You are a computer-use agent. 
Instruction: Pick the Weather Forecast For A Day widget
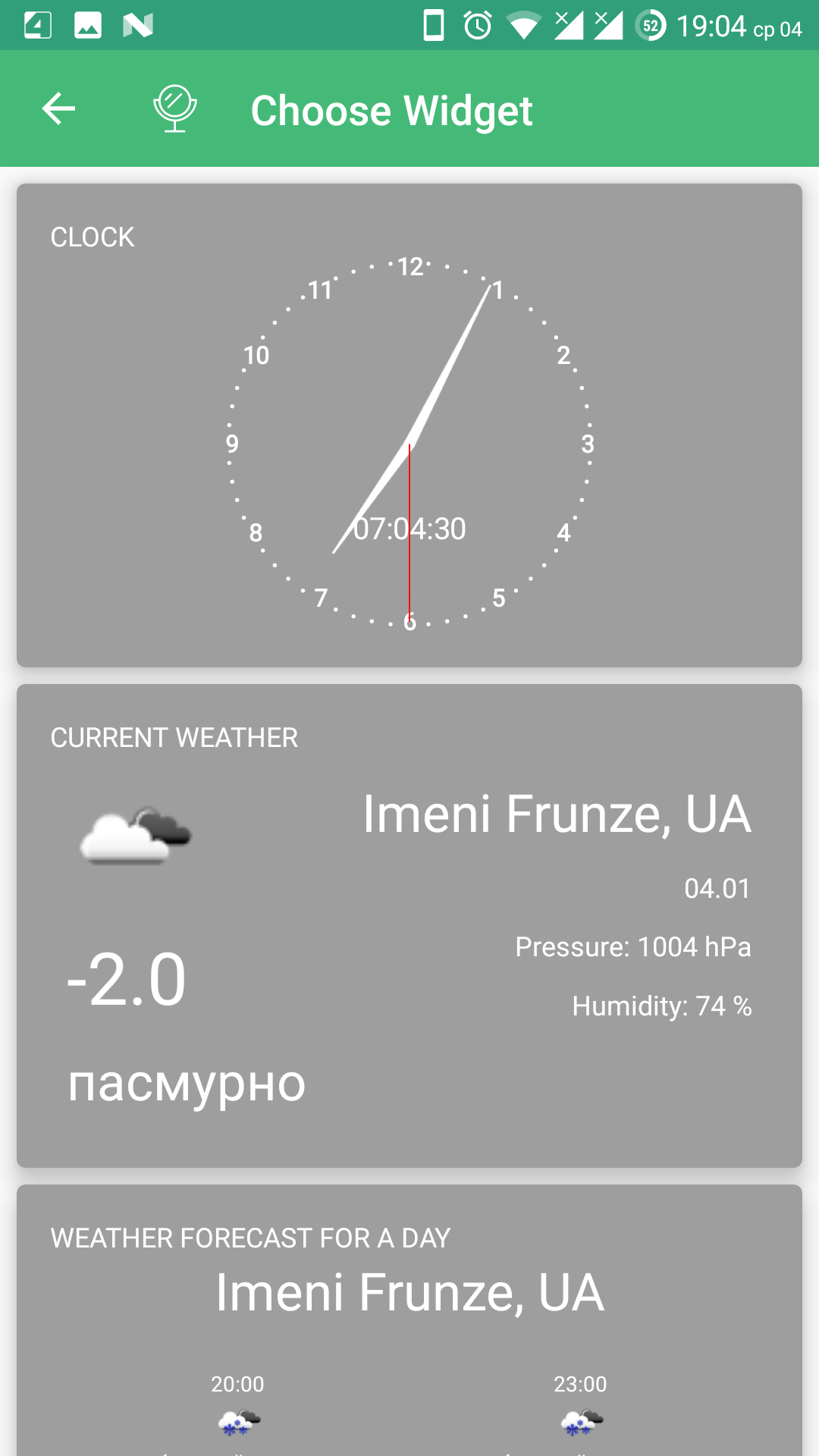409,1319
